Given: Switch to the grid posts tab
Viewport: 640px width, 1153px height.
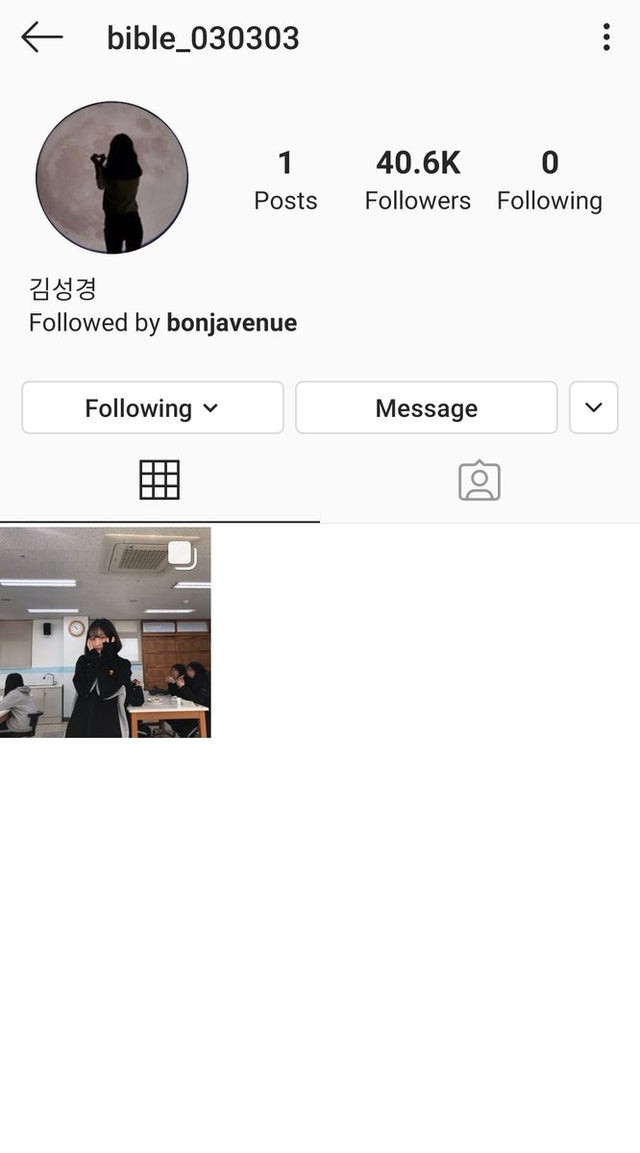Looking at the screenshot, I should pos(160,480).
